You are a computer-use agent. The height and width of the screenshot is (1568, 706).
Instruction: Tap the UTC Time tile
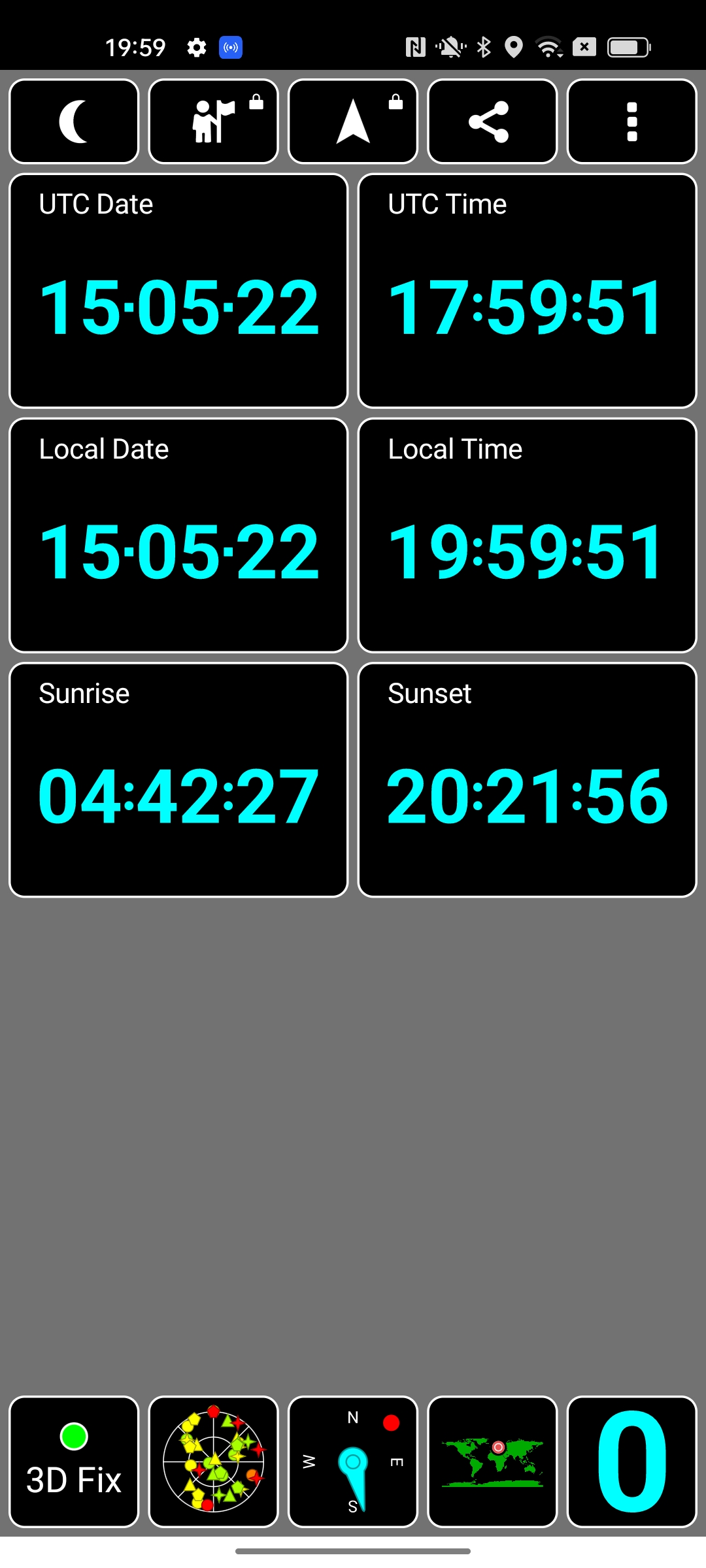(x=528, y=291)
